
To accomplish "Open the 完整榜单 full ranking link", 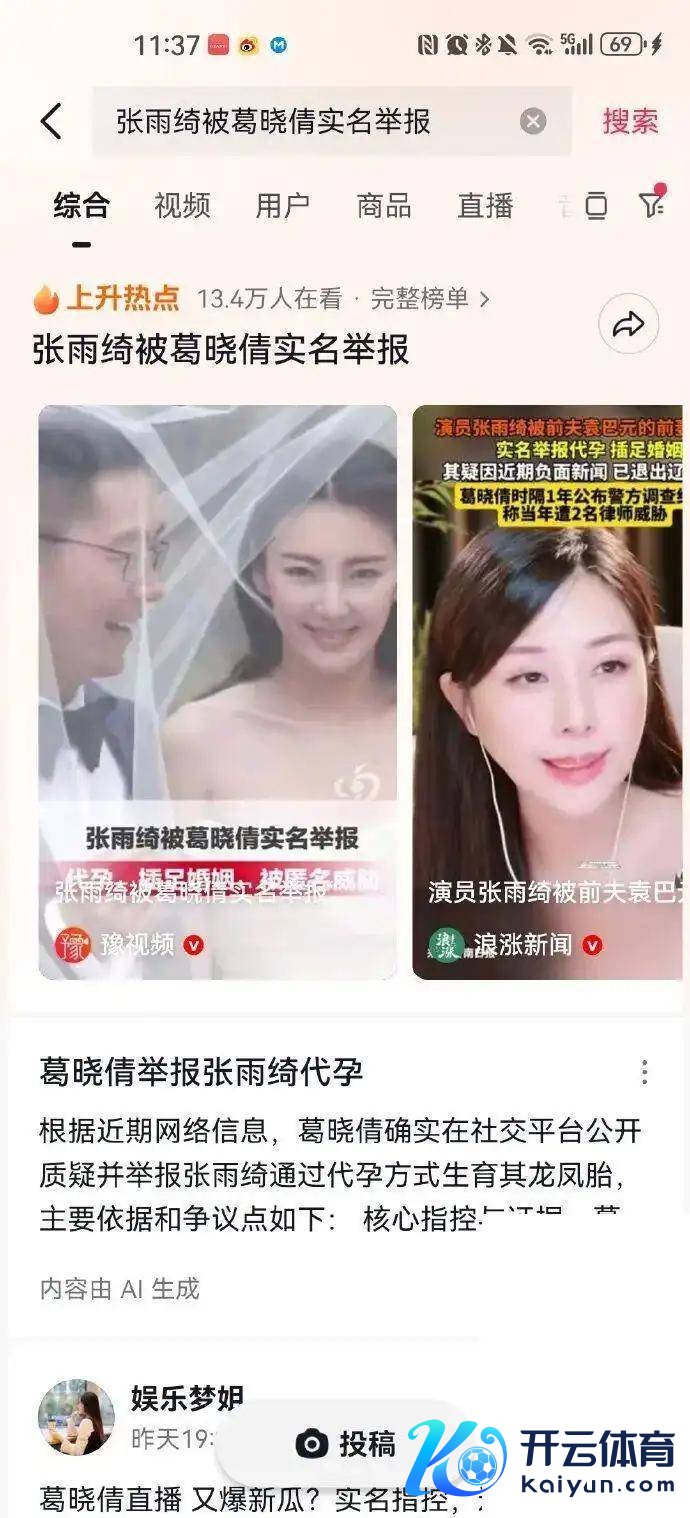I will point(430,298).
